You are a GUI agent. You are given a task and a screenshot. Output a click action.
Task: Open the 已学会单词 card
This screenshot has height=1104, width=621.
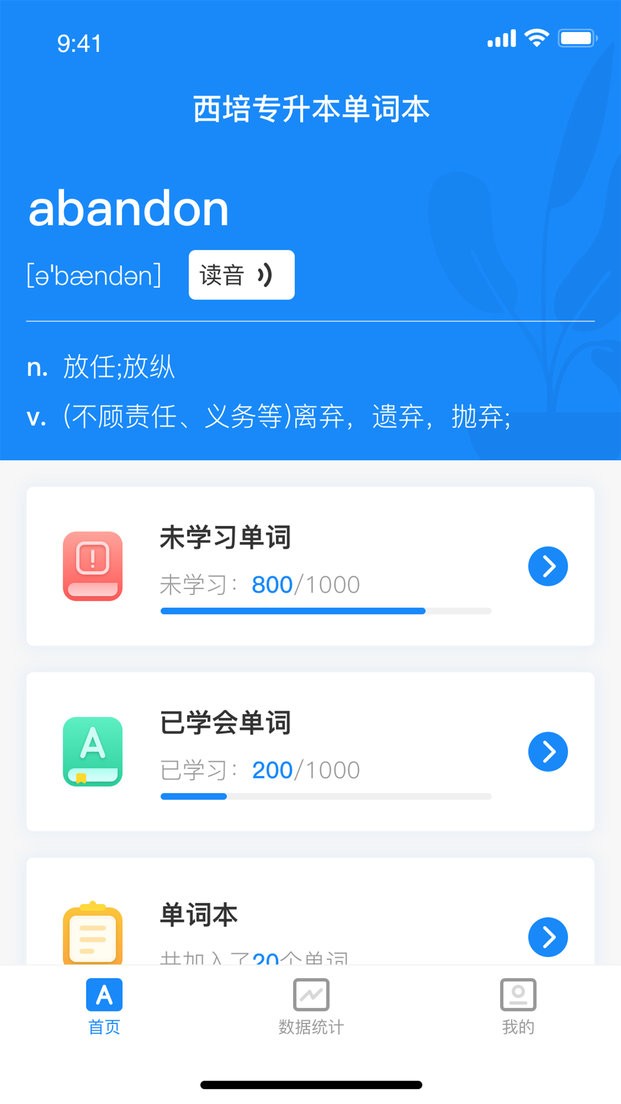coord(310,751)
